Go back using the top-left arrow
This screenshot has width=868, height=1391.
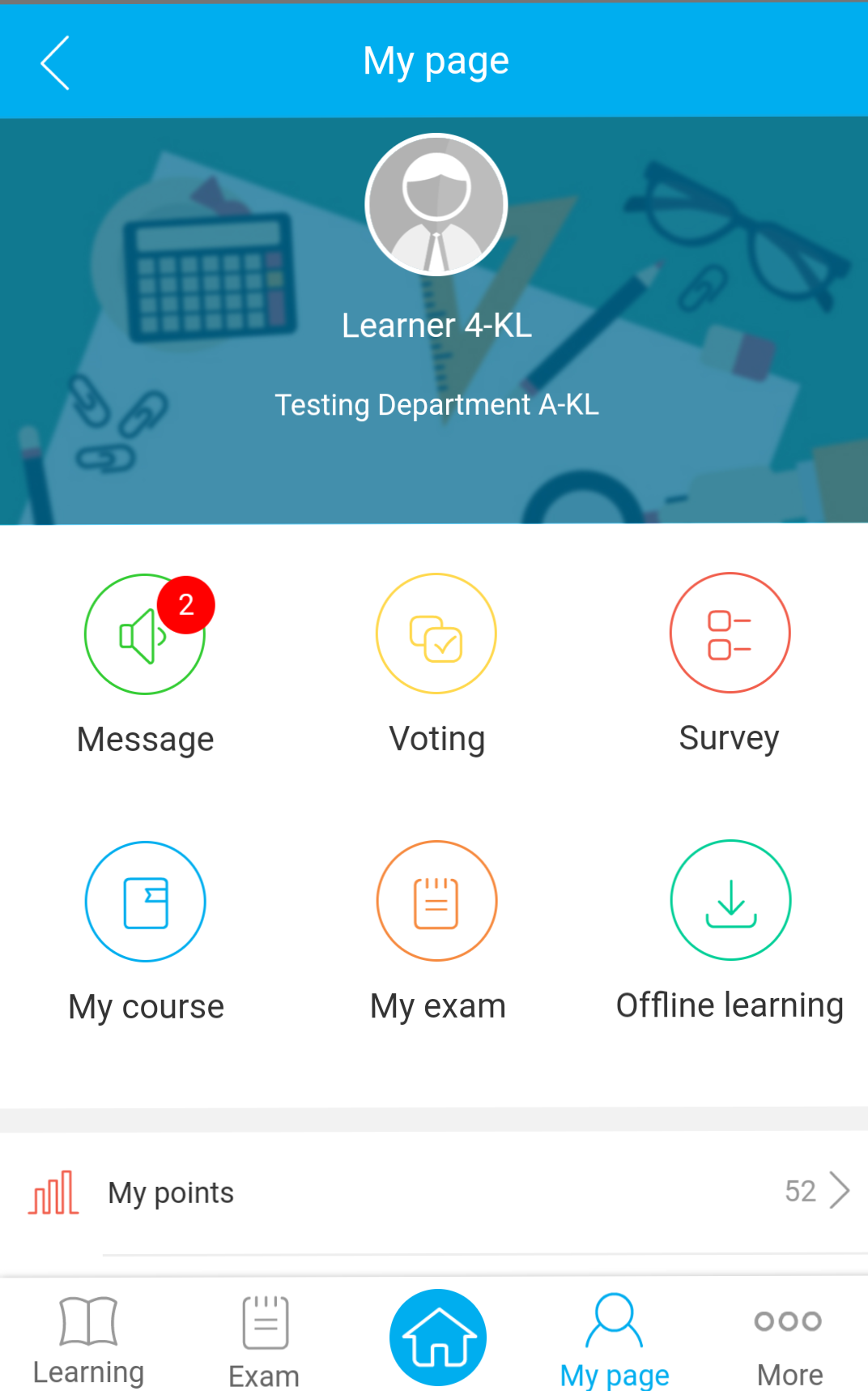pos(55,62)
